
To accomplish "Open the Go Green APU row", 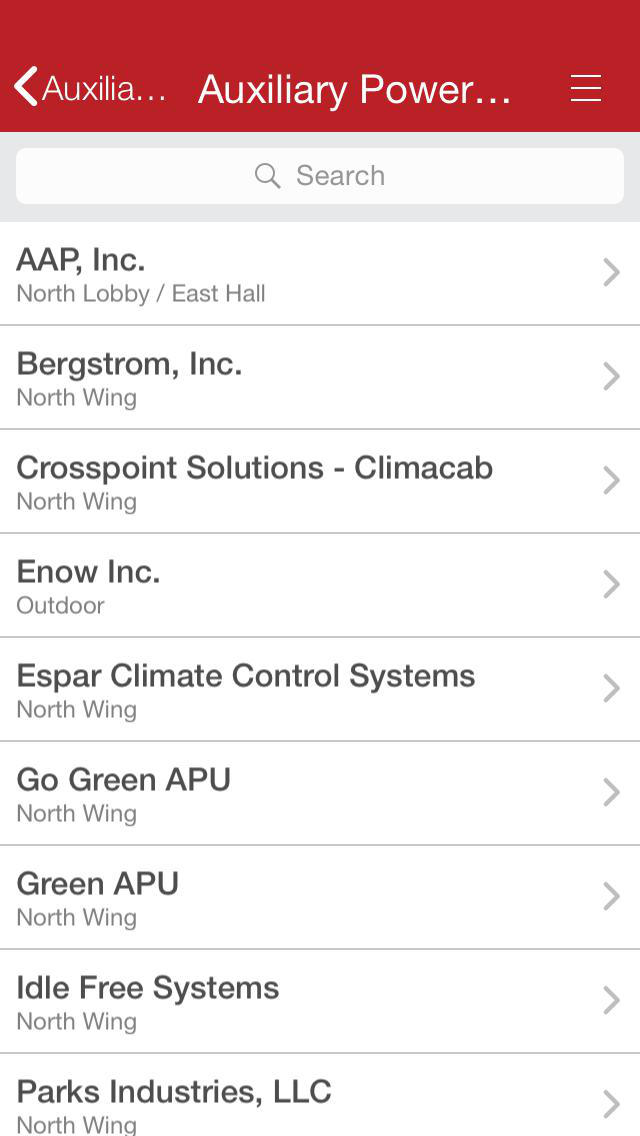I will 320,793.
